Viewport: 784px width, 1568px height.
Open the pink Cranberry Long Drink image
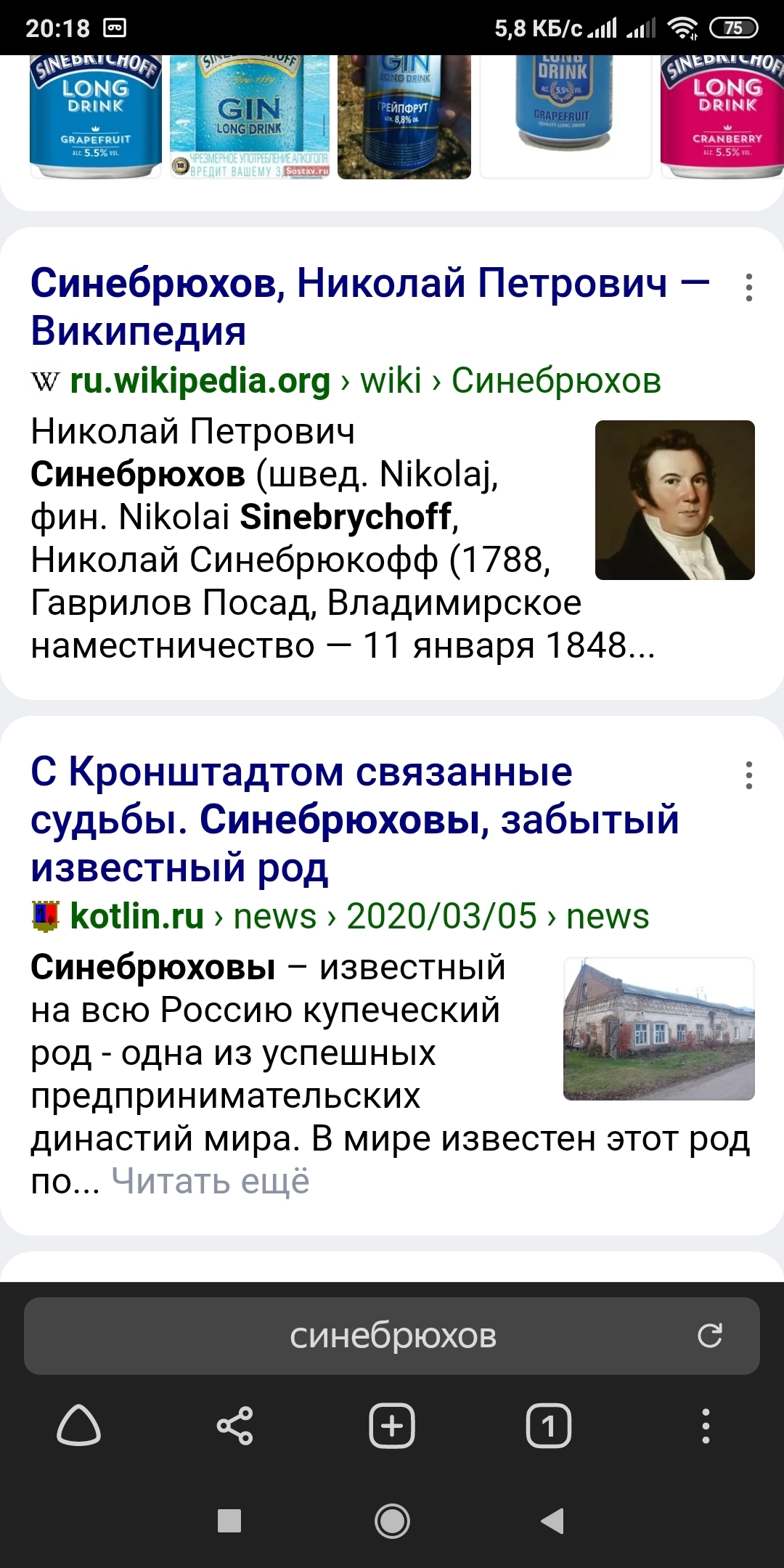coord(722,116)
